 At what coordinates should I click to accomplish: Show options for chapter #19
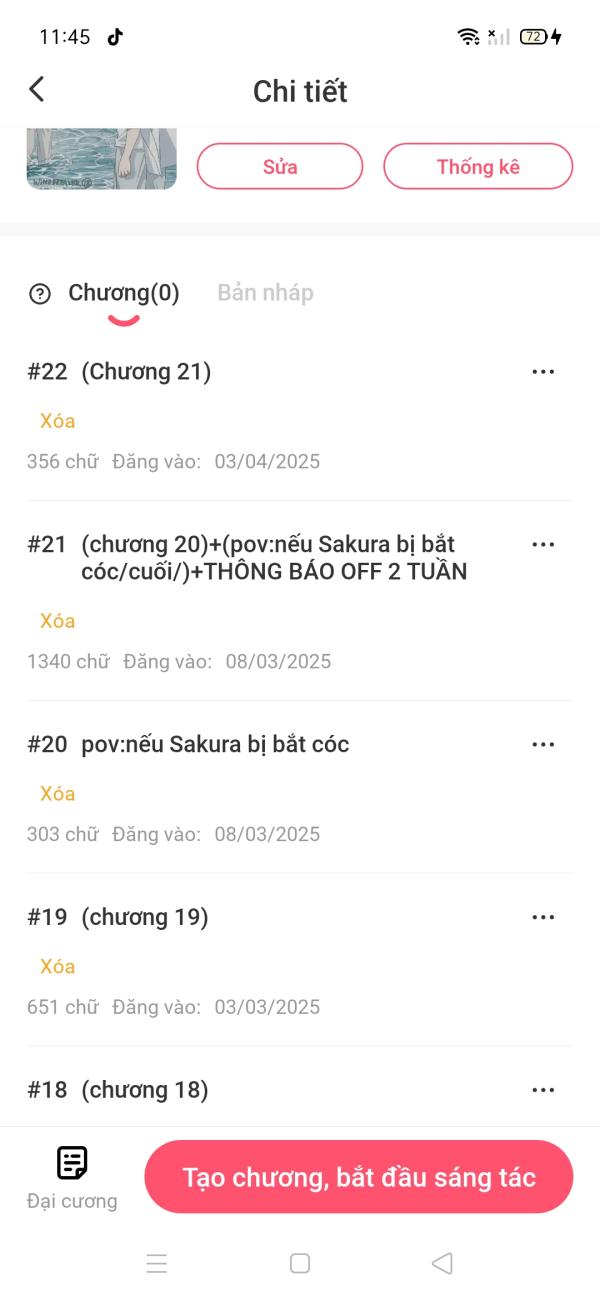543,918
